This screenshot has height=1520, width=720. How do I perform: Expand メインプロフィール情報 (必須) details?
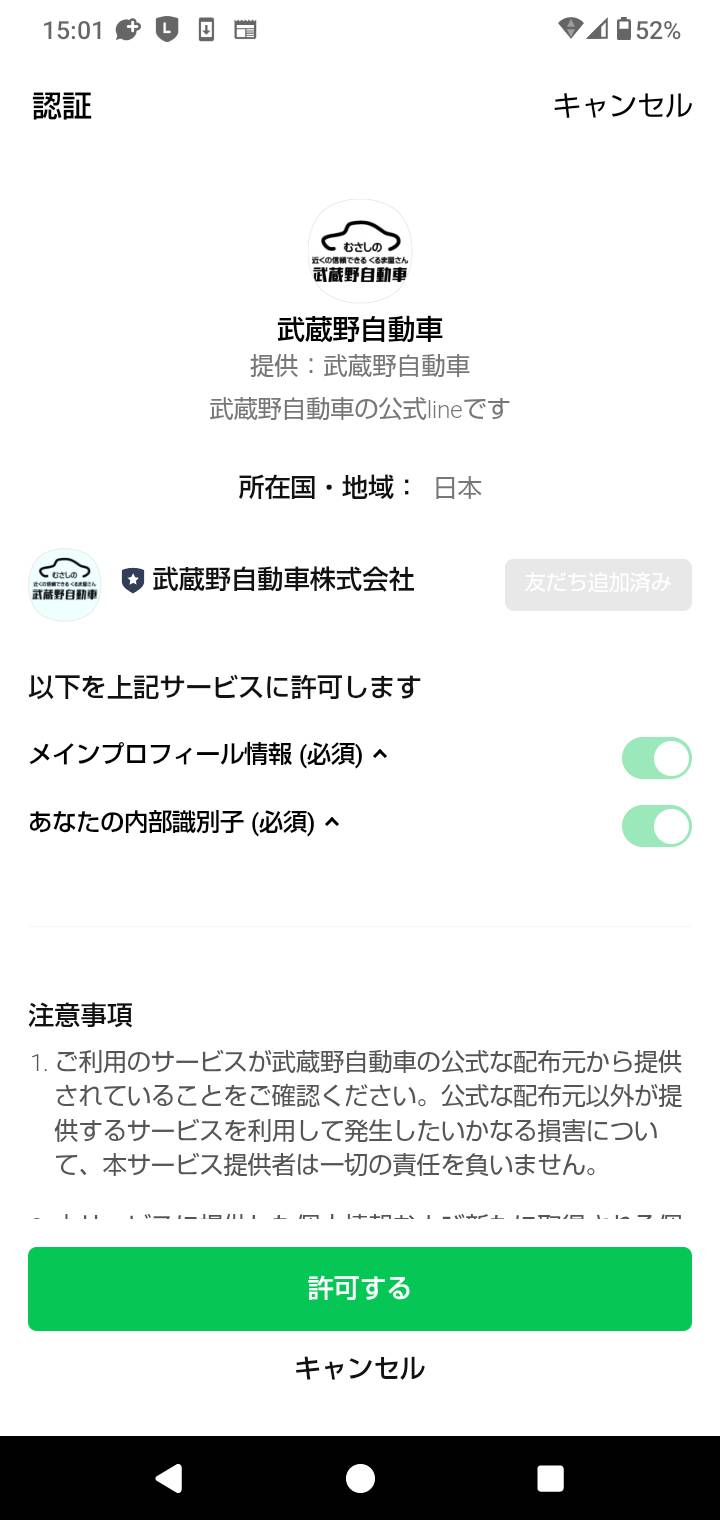pyautogui.click(x=208, y=754)
